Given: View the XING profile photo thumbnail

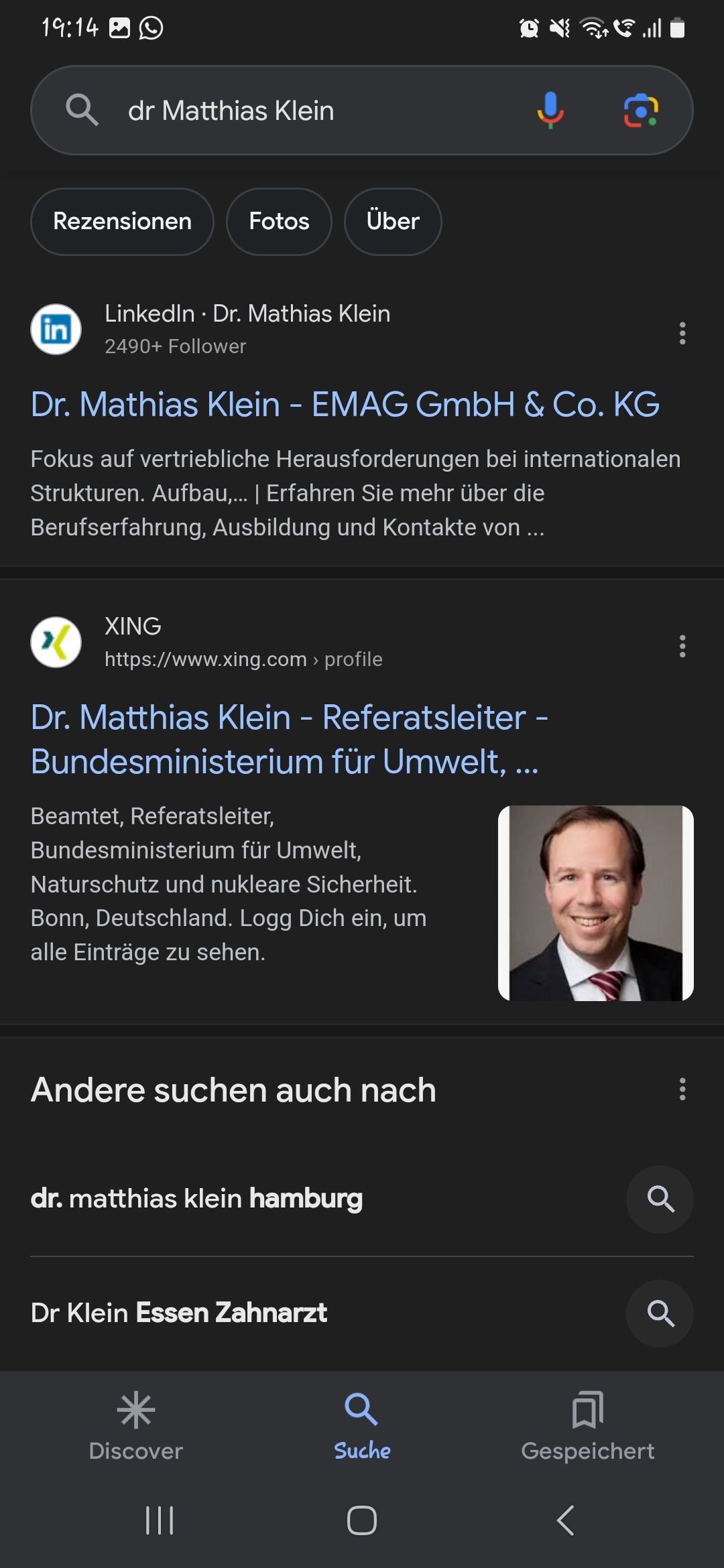Looking at the screenshot, I should point(595,903).
